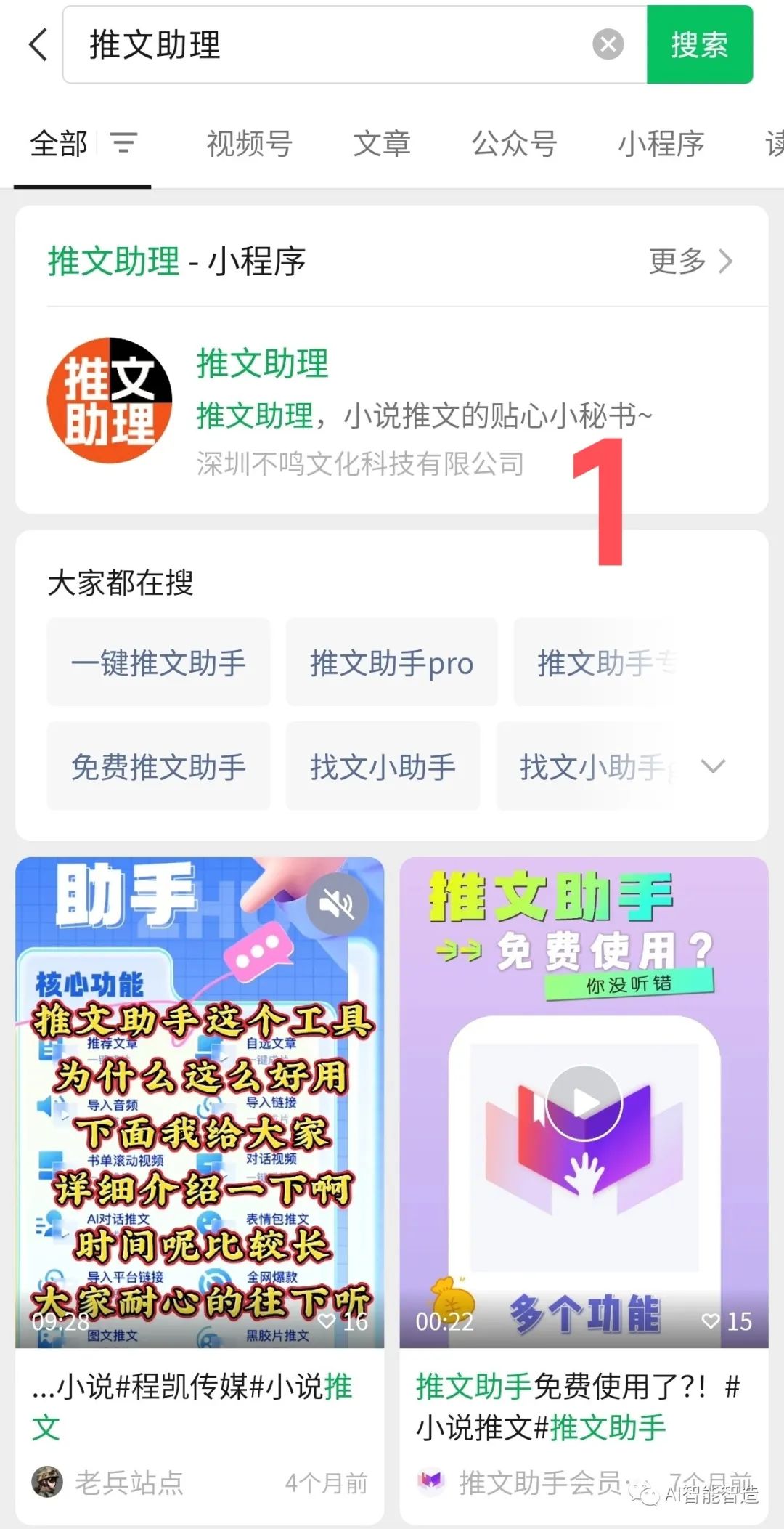Viewport: 784px width, 1529px height.
Task: Go back from search results
Action: click(38, 45)
